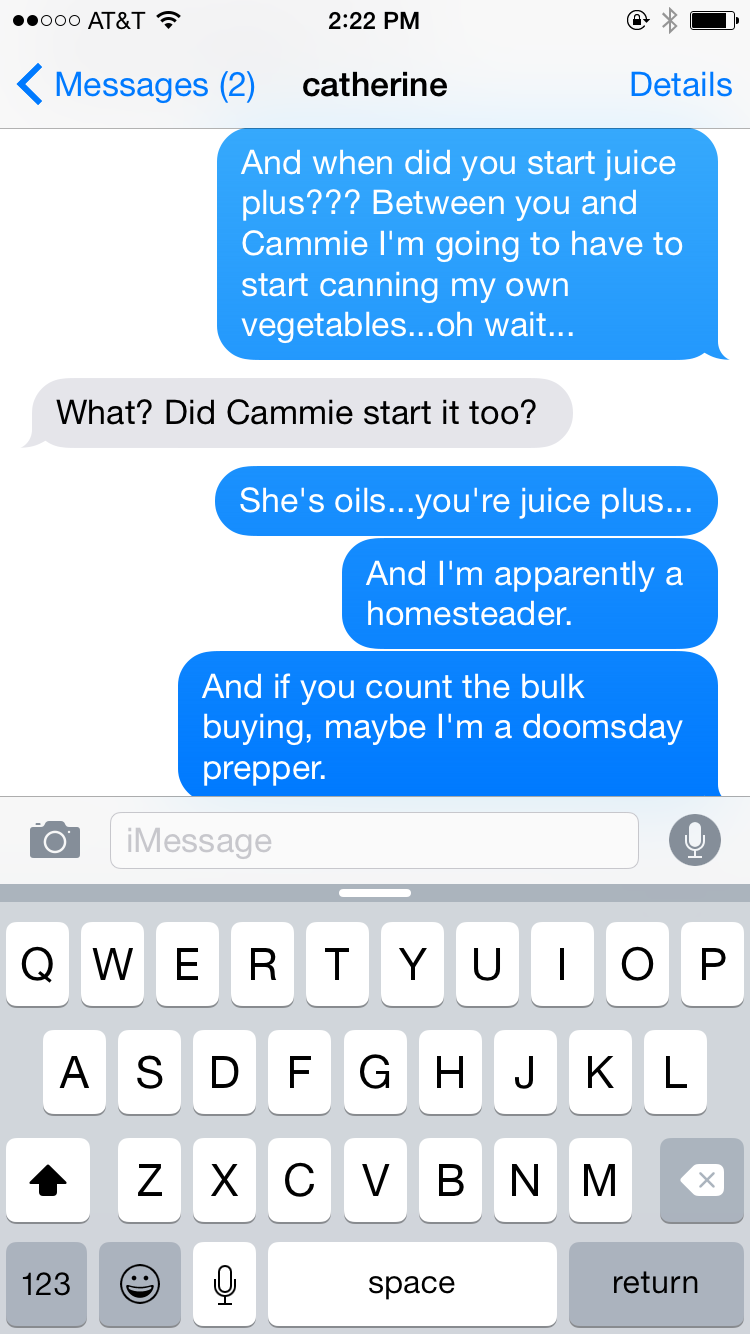Record an audio message with microphone button
The width and height of the screenshot is (750, 1334).
(694, 840)
